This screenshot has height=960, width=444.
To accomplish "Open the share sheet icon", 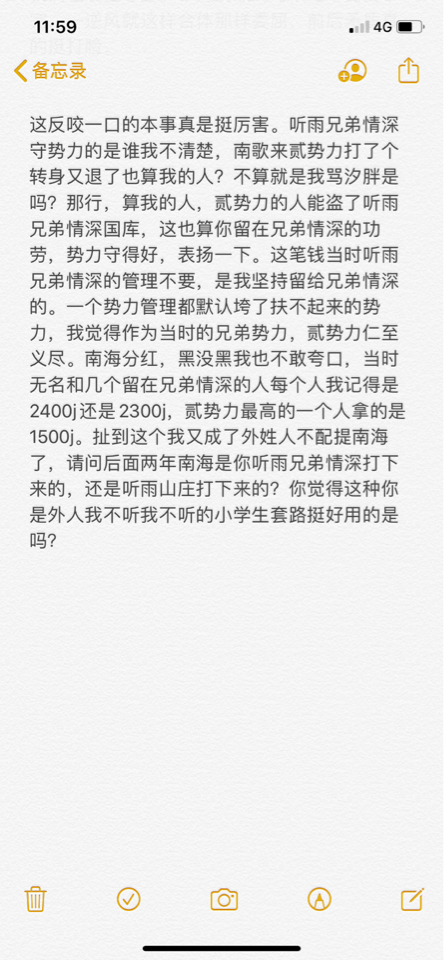I will point(408,70).
